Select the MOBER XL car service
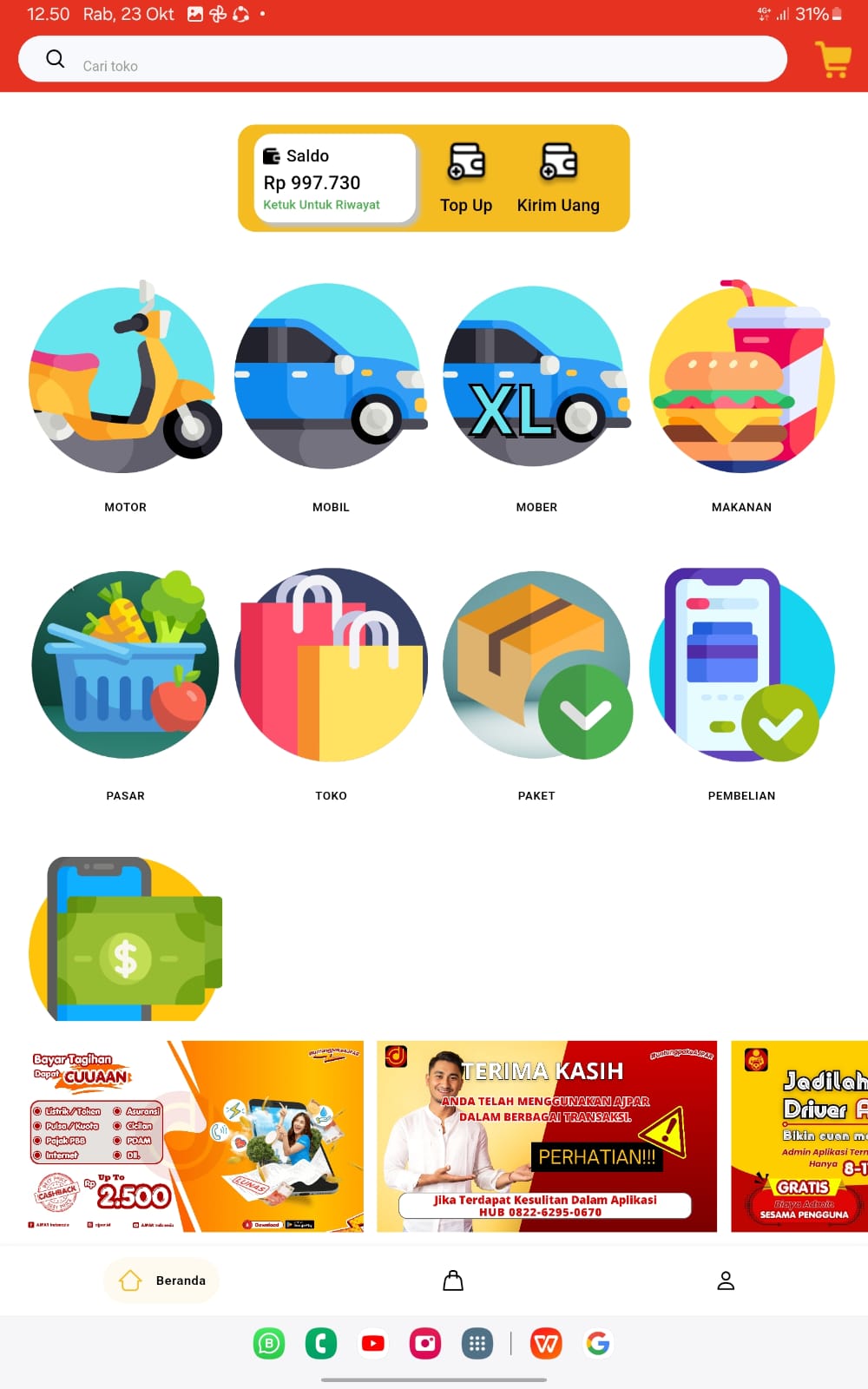 click(536, 380)
